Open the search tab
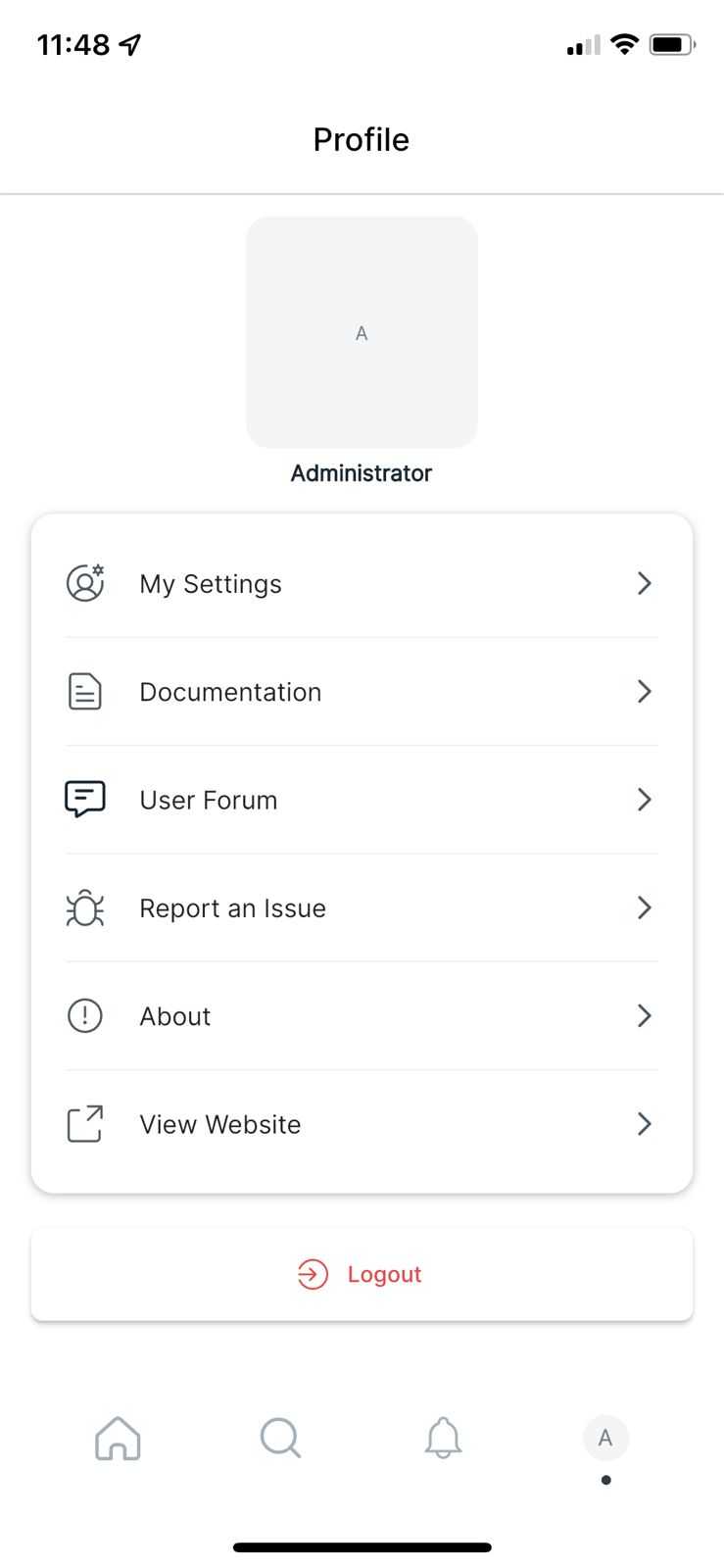Image resolution: width=724 pixels, height=1568 pixels. pos(280,1439)
